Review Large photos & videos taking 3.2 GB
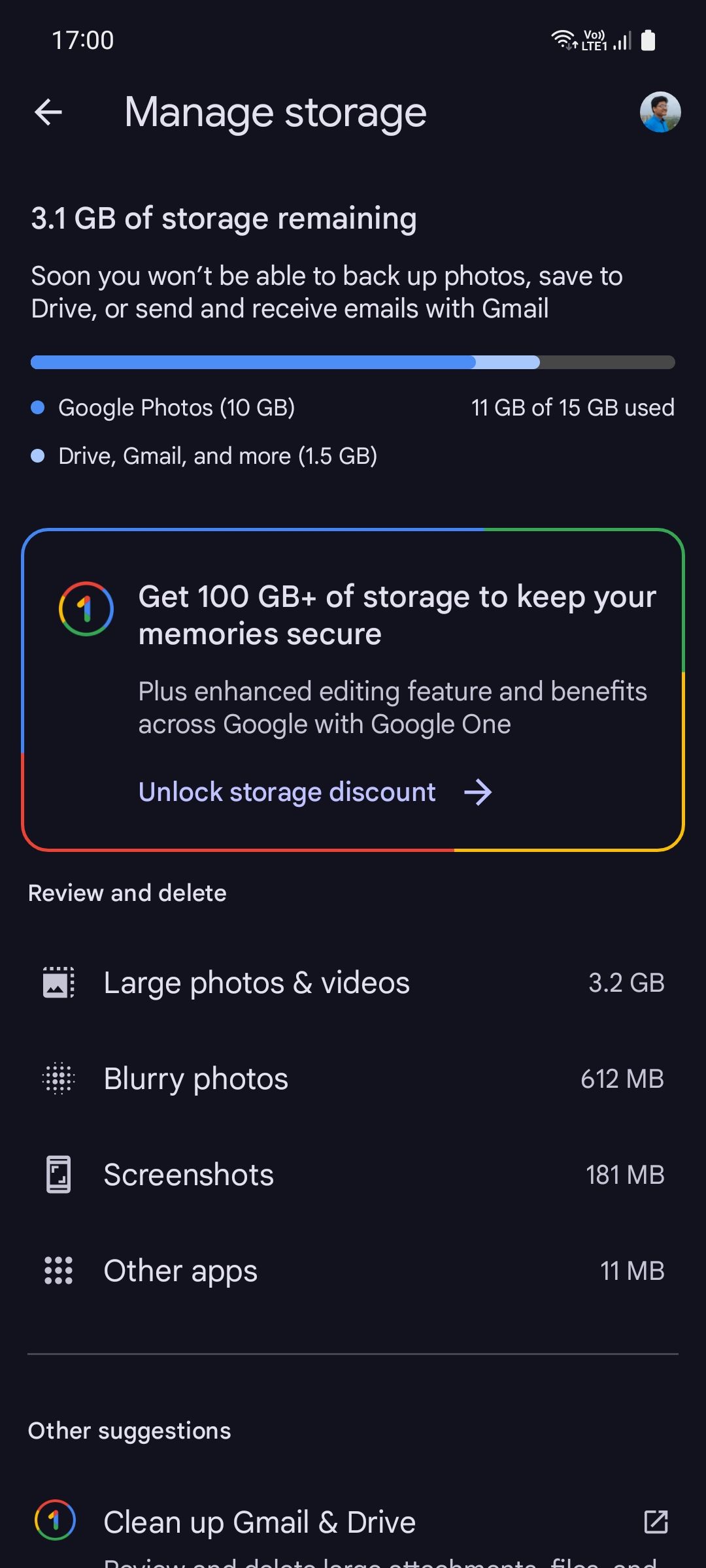Viewport: 706px width, 1568px height. pyautogui.click(x=353, y=982)
